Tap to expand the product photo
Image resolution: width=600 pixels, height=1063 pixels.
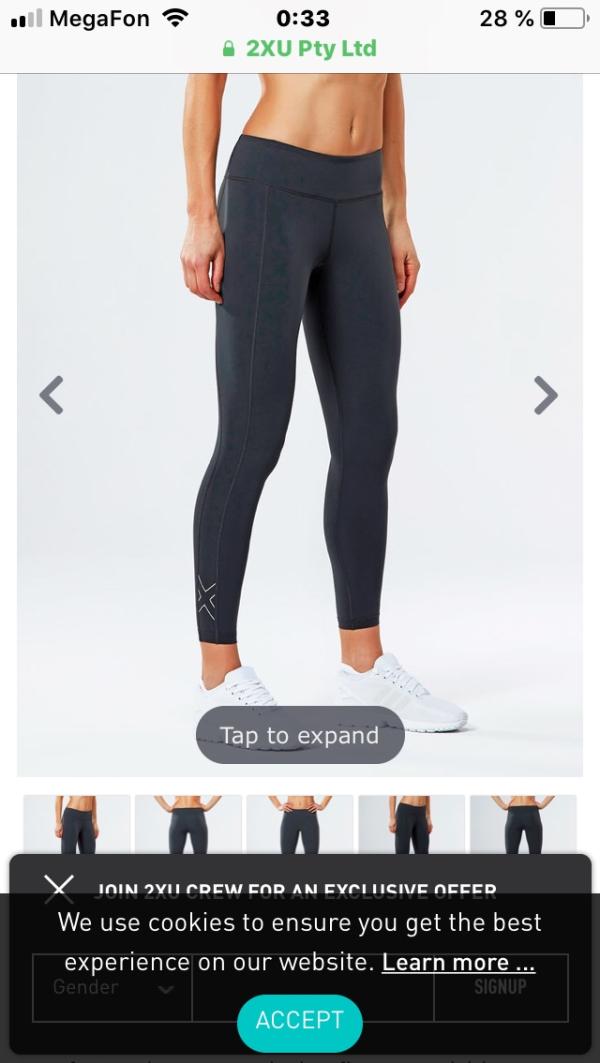(x=299, y=736)
